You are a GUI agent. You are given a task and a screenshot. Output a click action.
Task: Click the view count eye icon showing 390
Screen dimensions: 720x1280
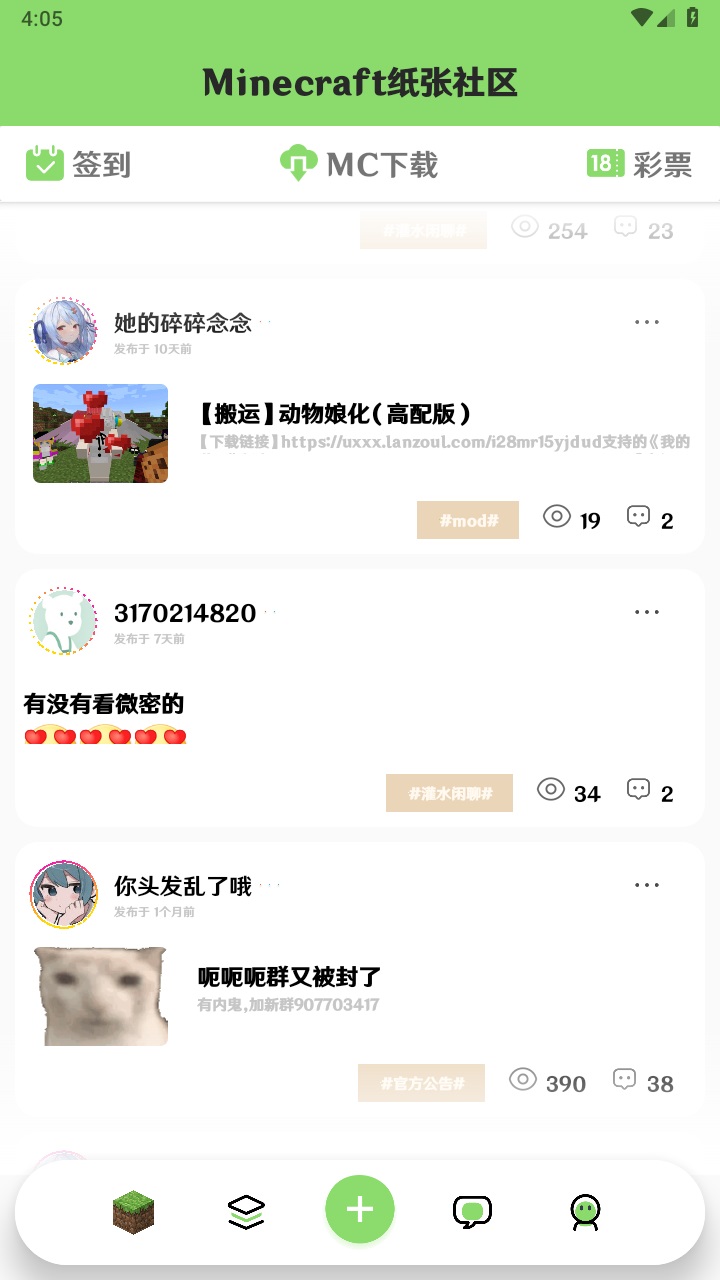click(524, 1078)
